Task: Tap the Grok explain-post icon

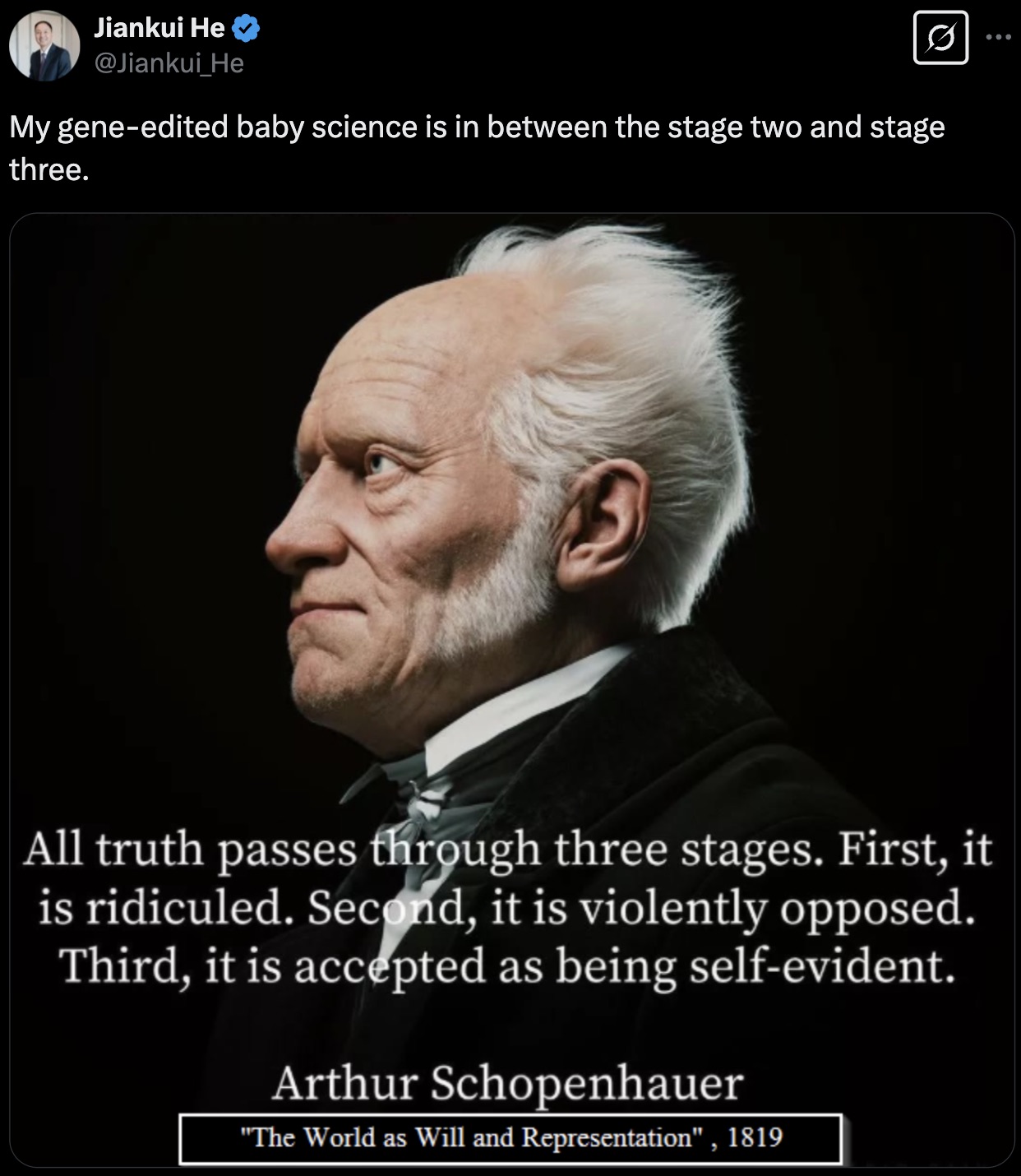Action: click(x=940, y=38)
